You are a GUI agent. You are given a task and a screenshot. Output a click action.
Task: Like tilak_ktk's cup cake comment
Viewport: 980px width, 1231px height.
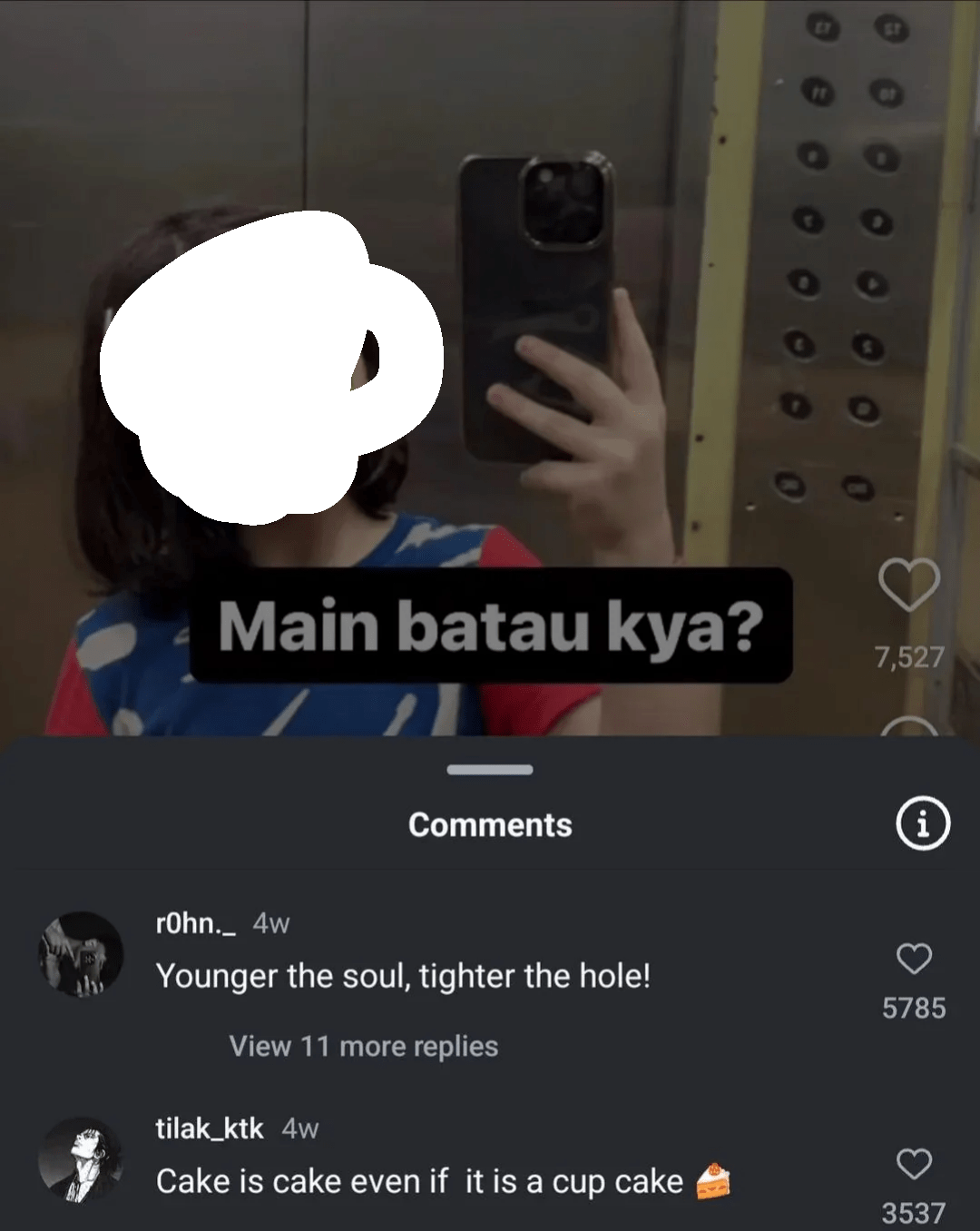tap(914, 1164)
